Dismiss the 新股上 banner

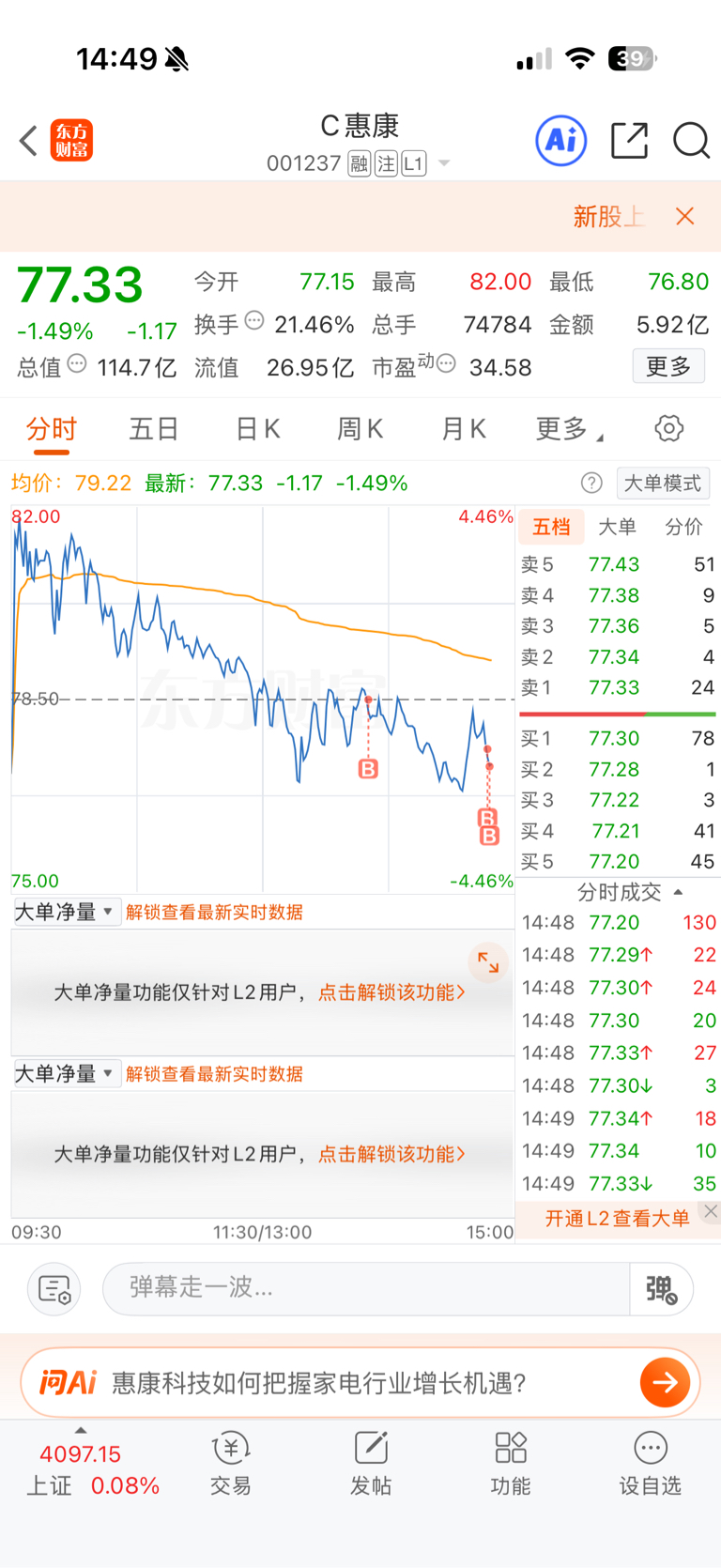pos(685,217)
